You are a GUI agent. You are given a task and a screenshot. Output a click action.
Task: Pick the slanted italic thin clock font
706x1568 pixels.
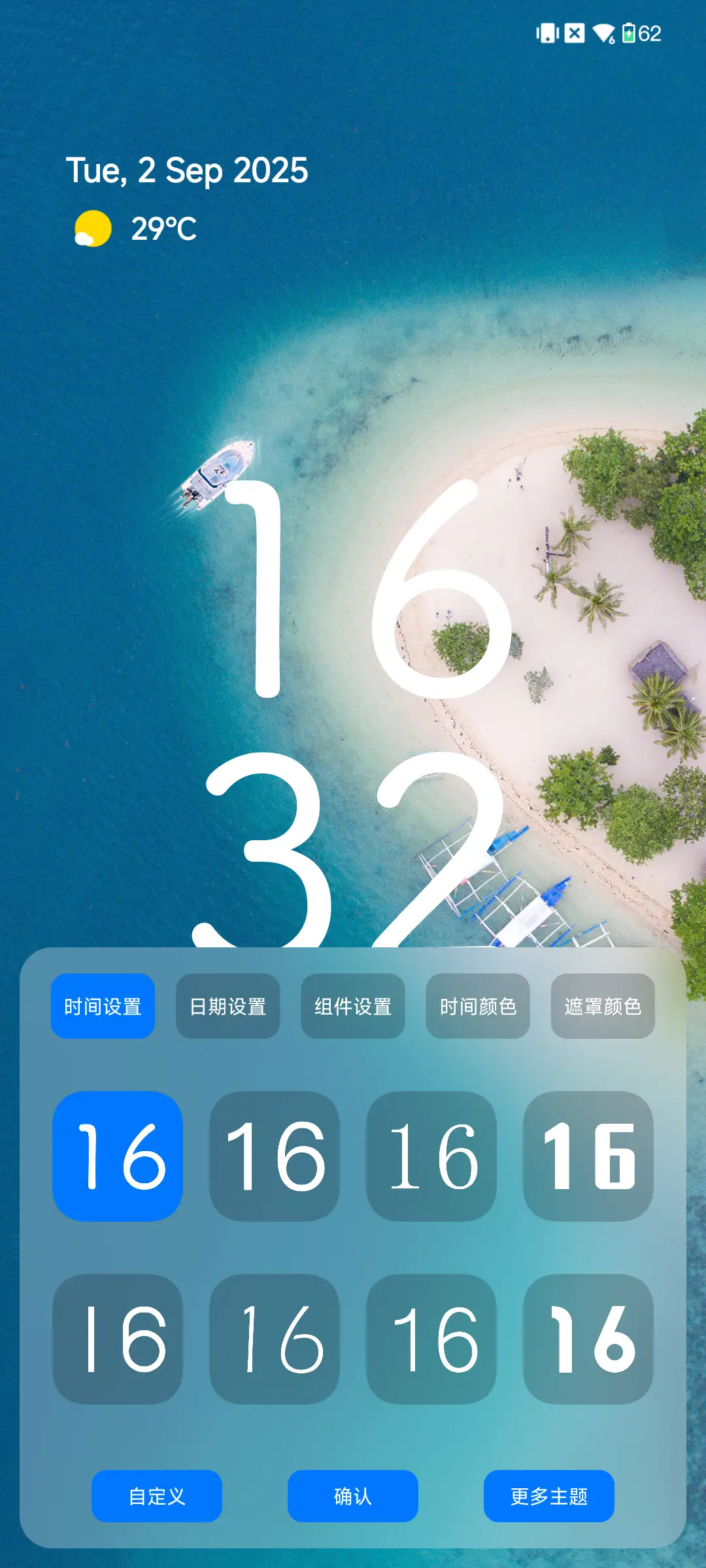click(275, 1339)
